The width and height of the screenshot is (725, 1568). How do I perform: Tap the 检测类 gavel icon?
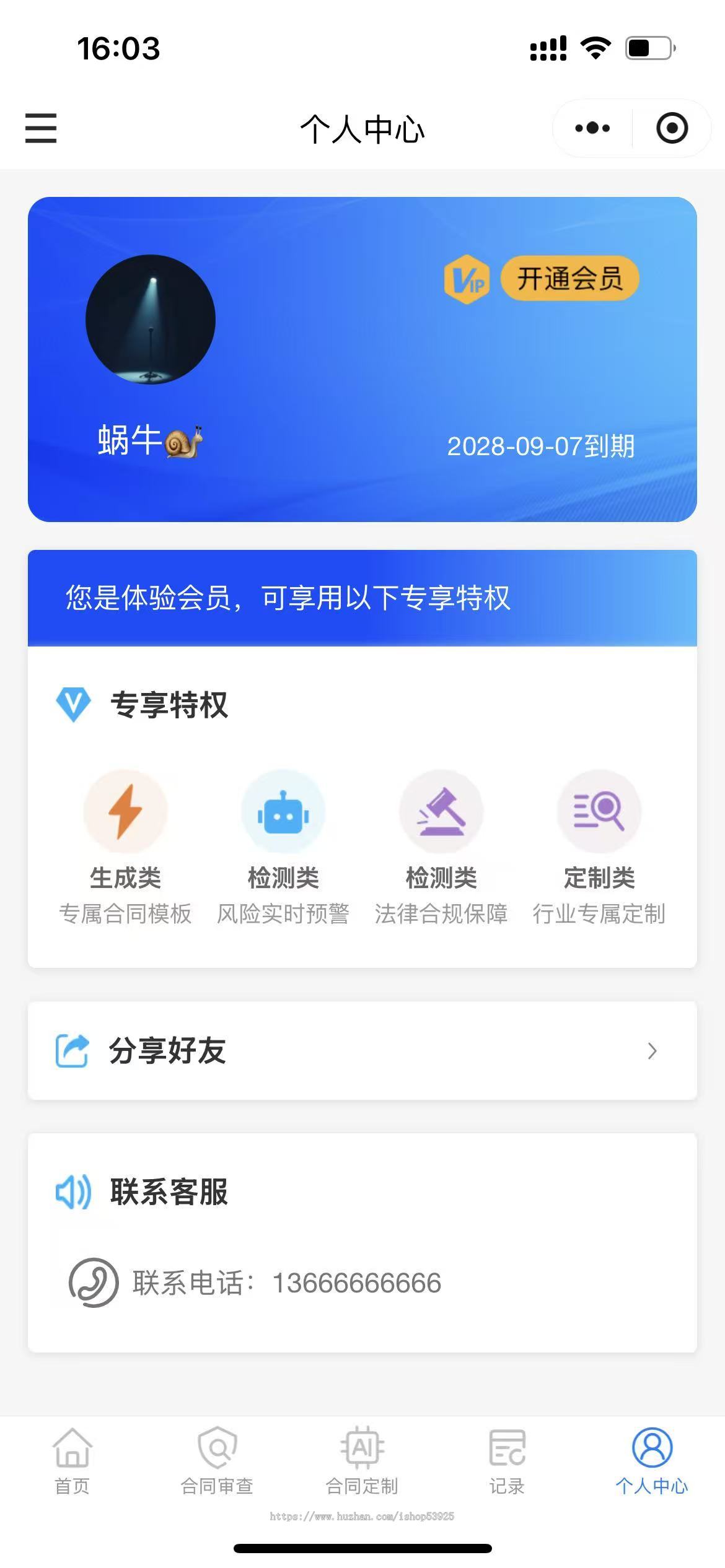tap(441, 812)
